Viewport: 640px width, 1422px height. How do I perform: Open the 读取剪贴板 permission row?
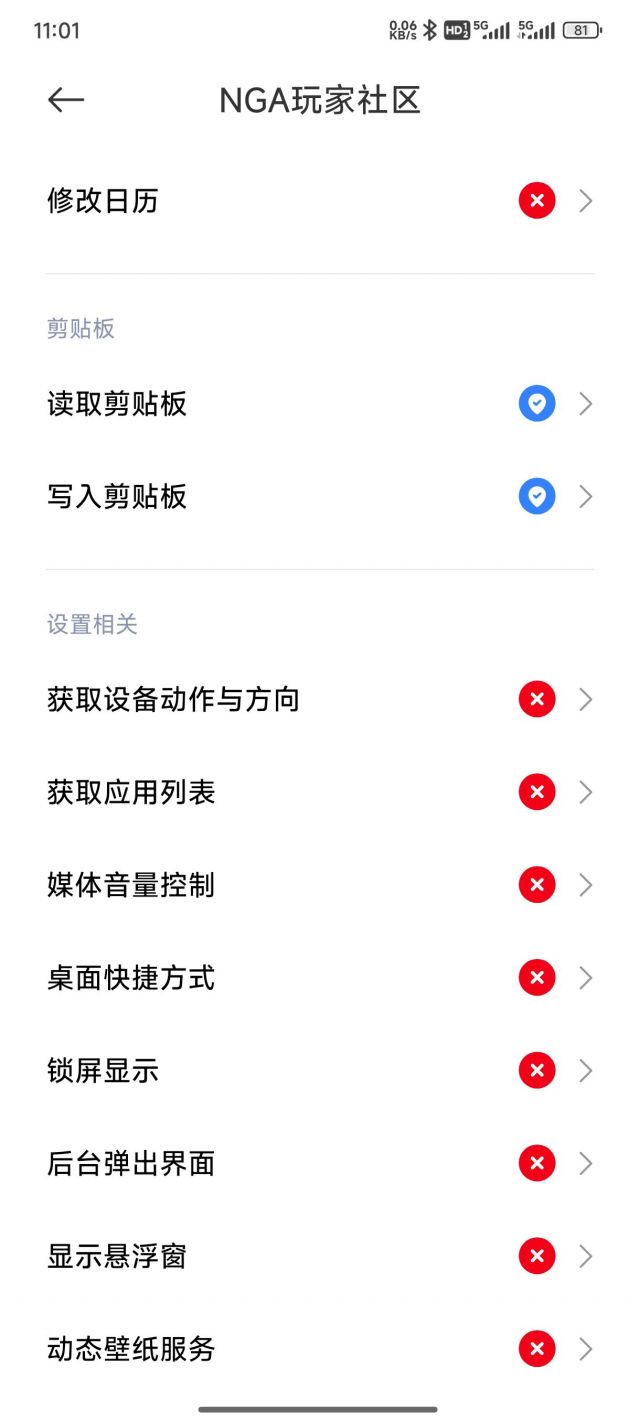[320, 404]
